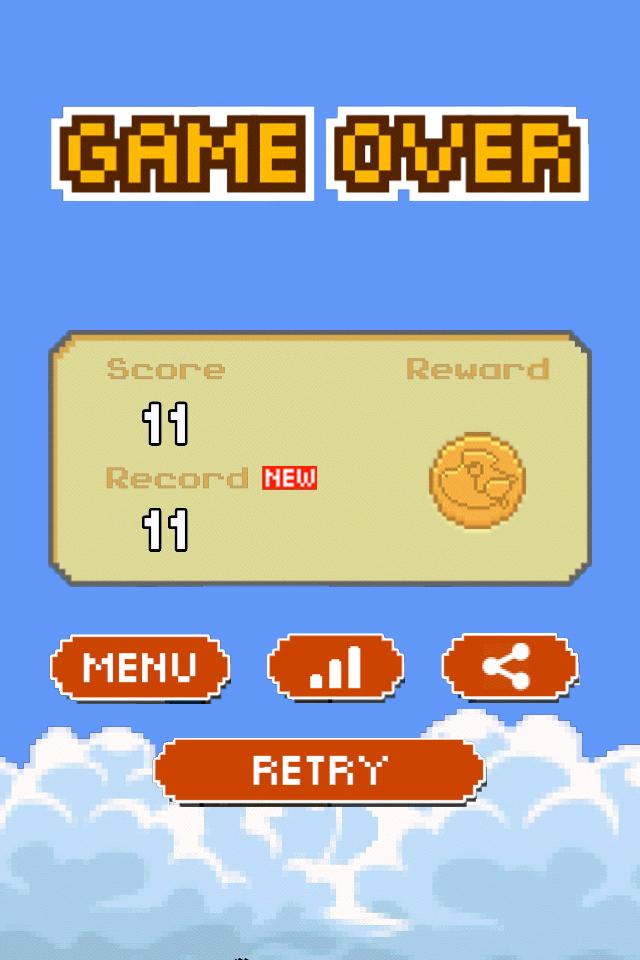The height and width of the screenshot is (960, 640).
Task: Open the leaderboard stats button
Action: [335, 667]
